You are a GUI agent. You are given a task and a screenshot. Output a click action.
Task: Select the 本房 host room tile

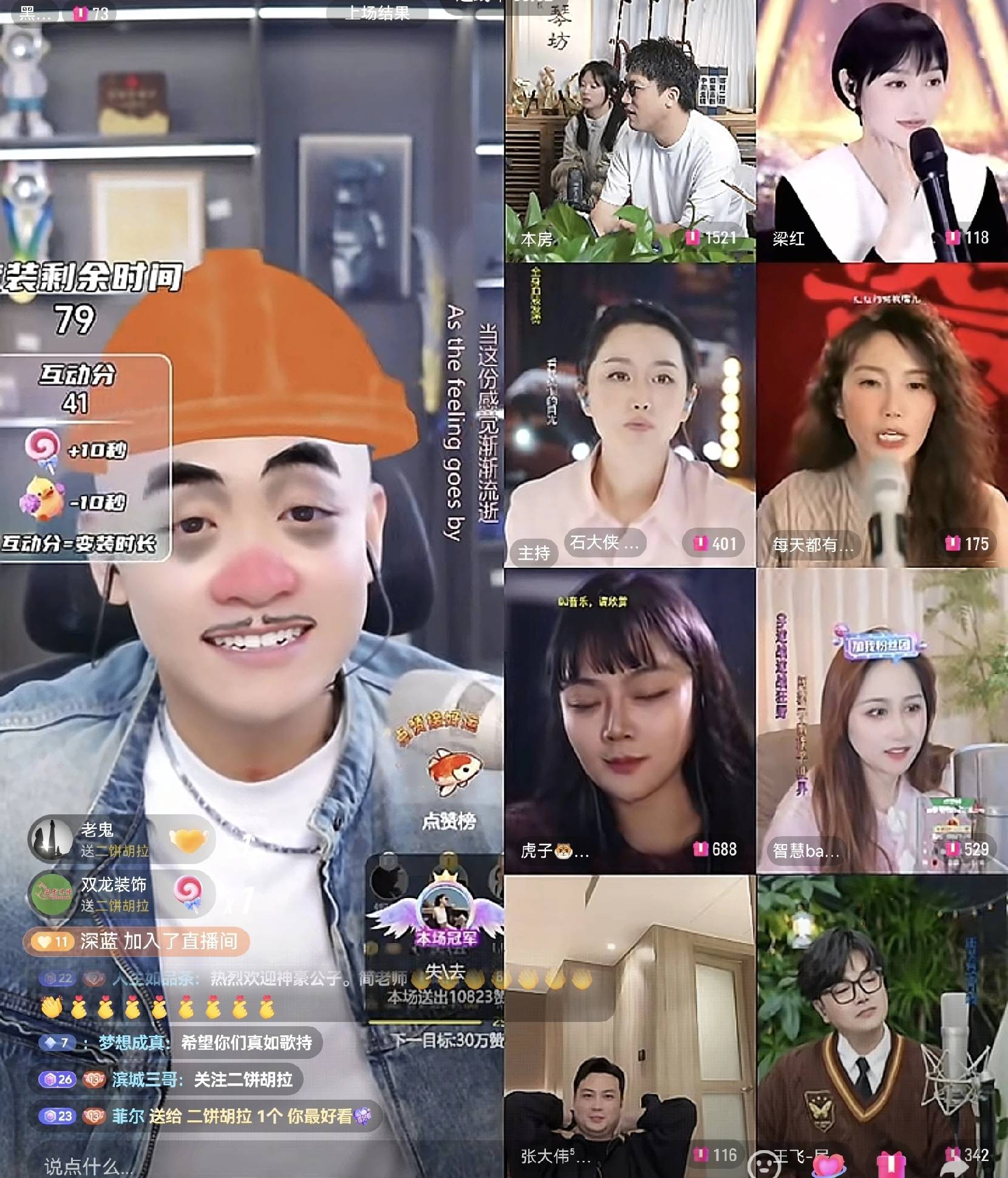pos(630,131)
